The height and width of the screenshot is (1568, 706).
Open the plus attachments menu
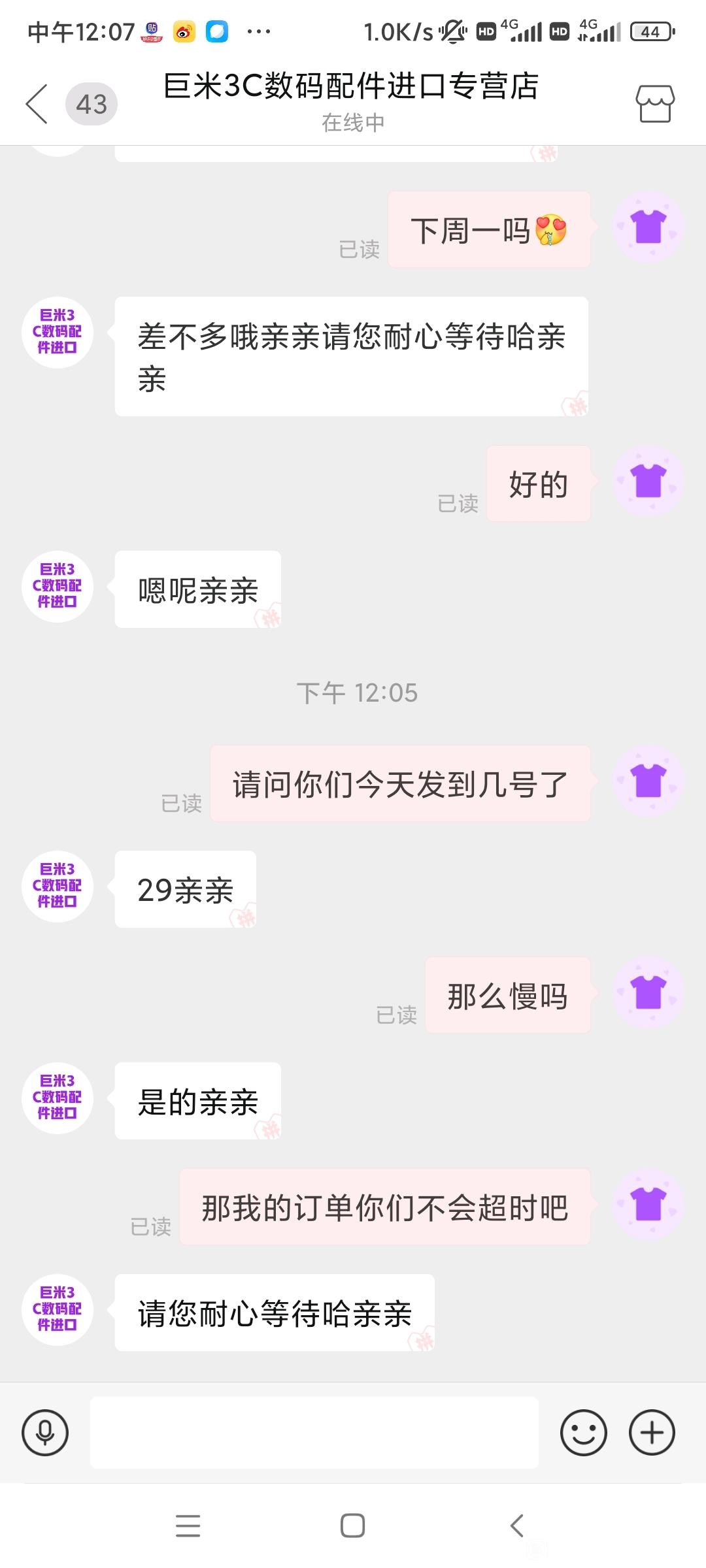[x=652, y=1433]
